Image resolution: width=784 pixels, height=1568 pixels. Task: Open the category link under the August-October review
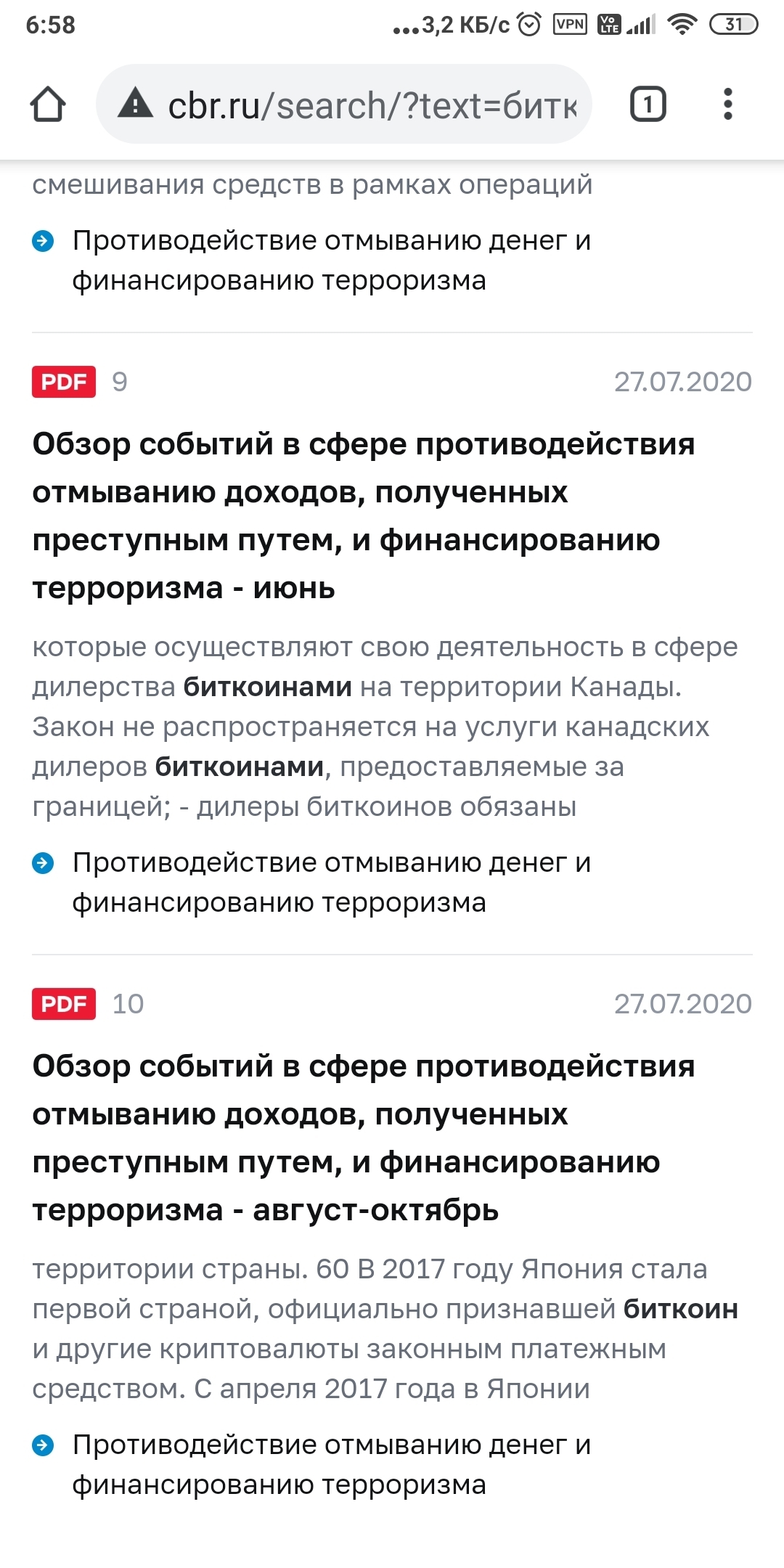click(331, 1465)
